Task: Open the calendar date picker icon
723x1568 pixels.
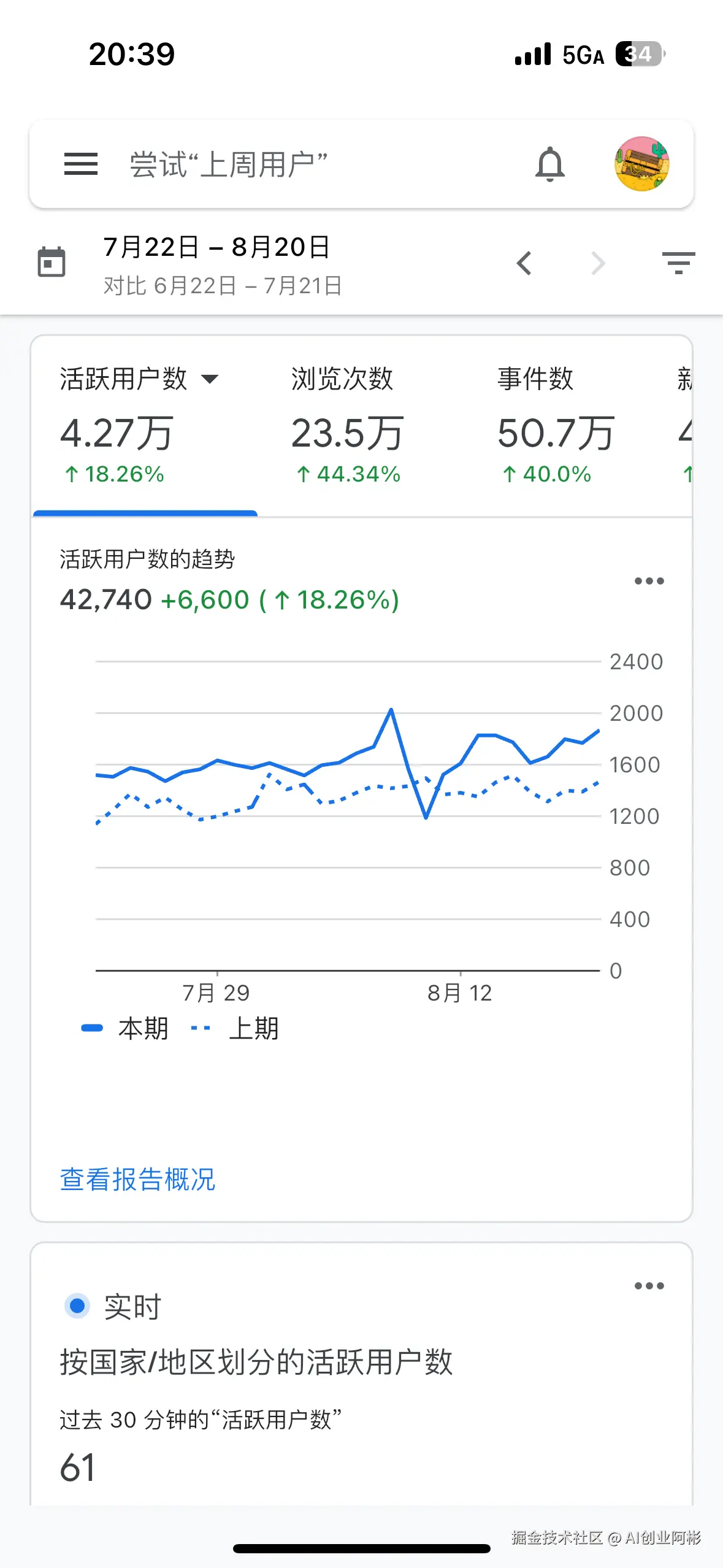Action: coord(52,263)
